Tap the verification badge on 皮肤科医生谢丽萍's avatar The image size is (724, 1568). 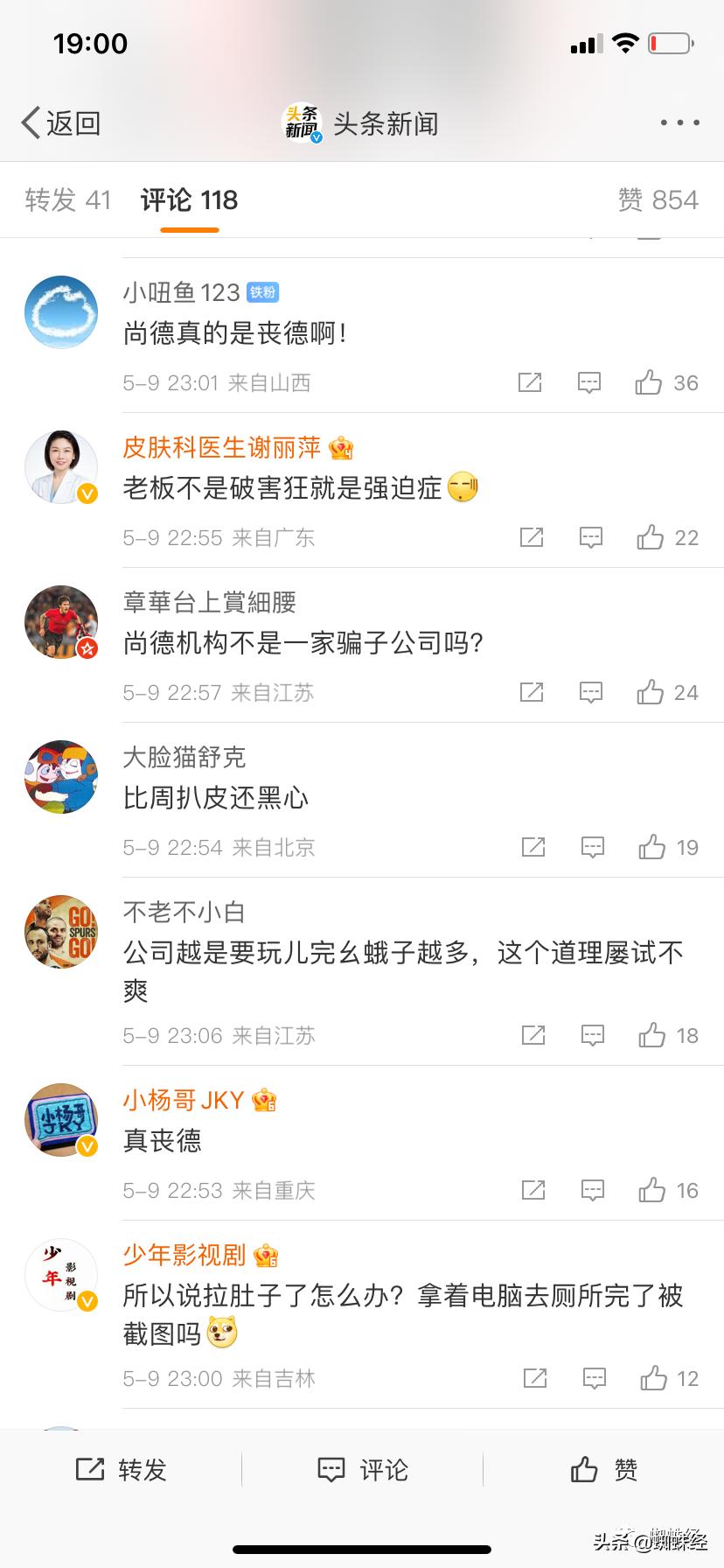pos(86,492)
